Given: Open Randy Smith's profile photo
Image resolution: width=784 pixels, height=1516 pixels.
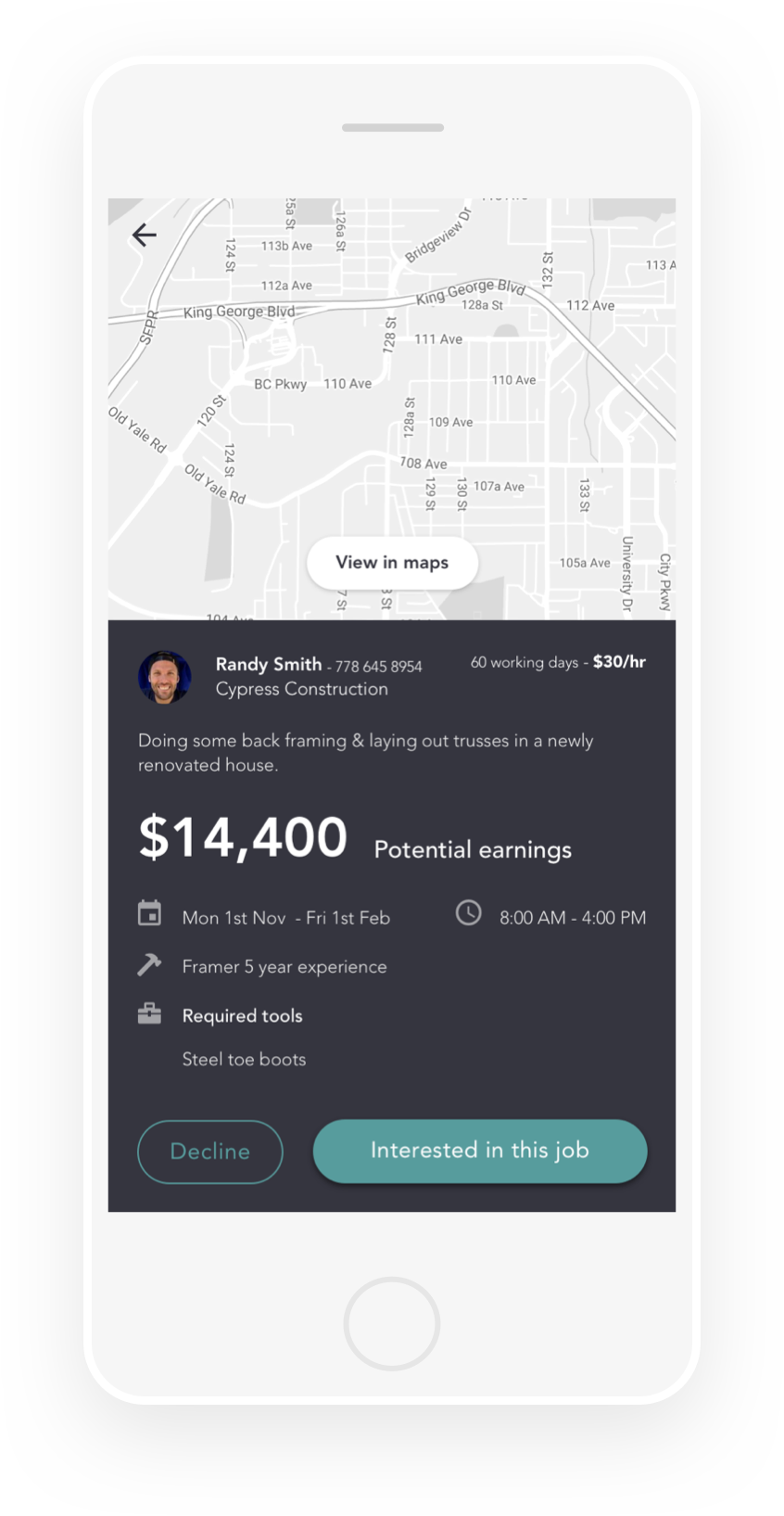Looking at the screenshot, I should point(165,677).
